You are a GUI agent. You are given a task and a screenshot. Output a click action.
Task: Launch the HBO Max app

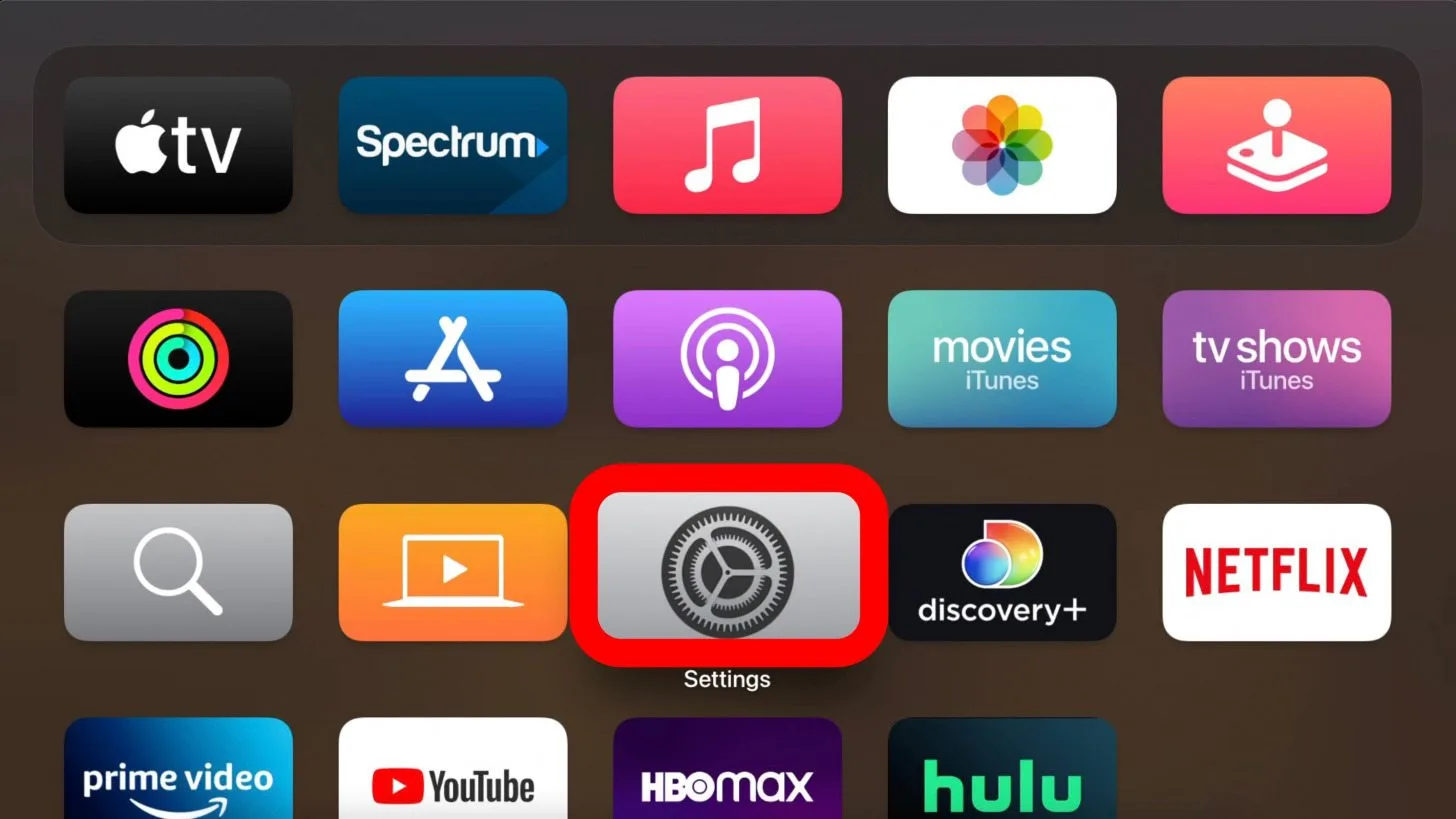[x=727, y=775]
